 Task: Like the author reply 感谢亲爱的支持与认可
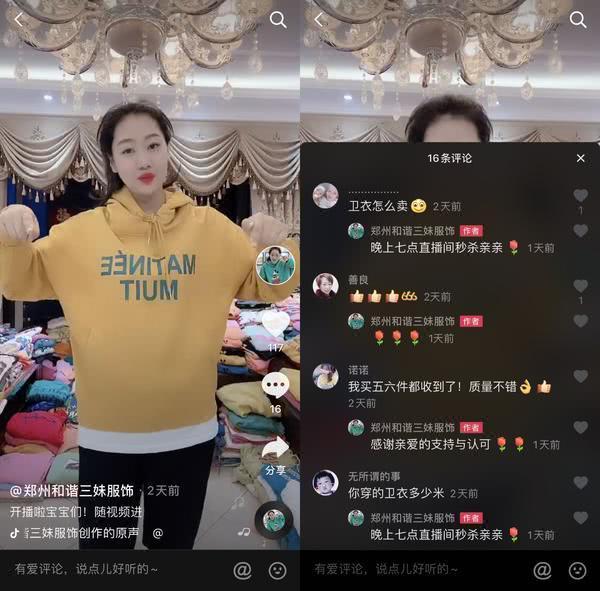[580, 427]
